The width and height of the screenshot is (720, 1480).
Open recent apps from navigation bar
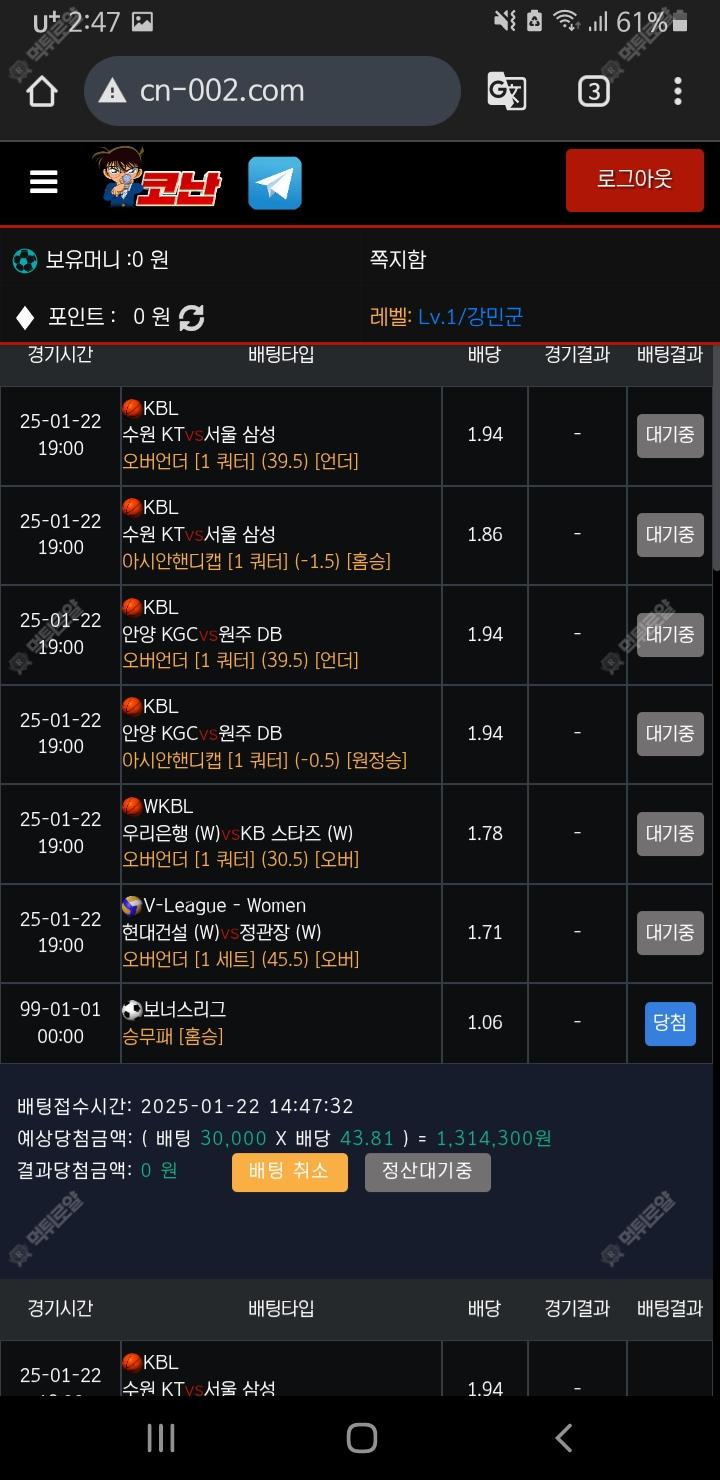click(160, 1438)
